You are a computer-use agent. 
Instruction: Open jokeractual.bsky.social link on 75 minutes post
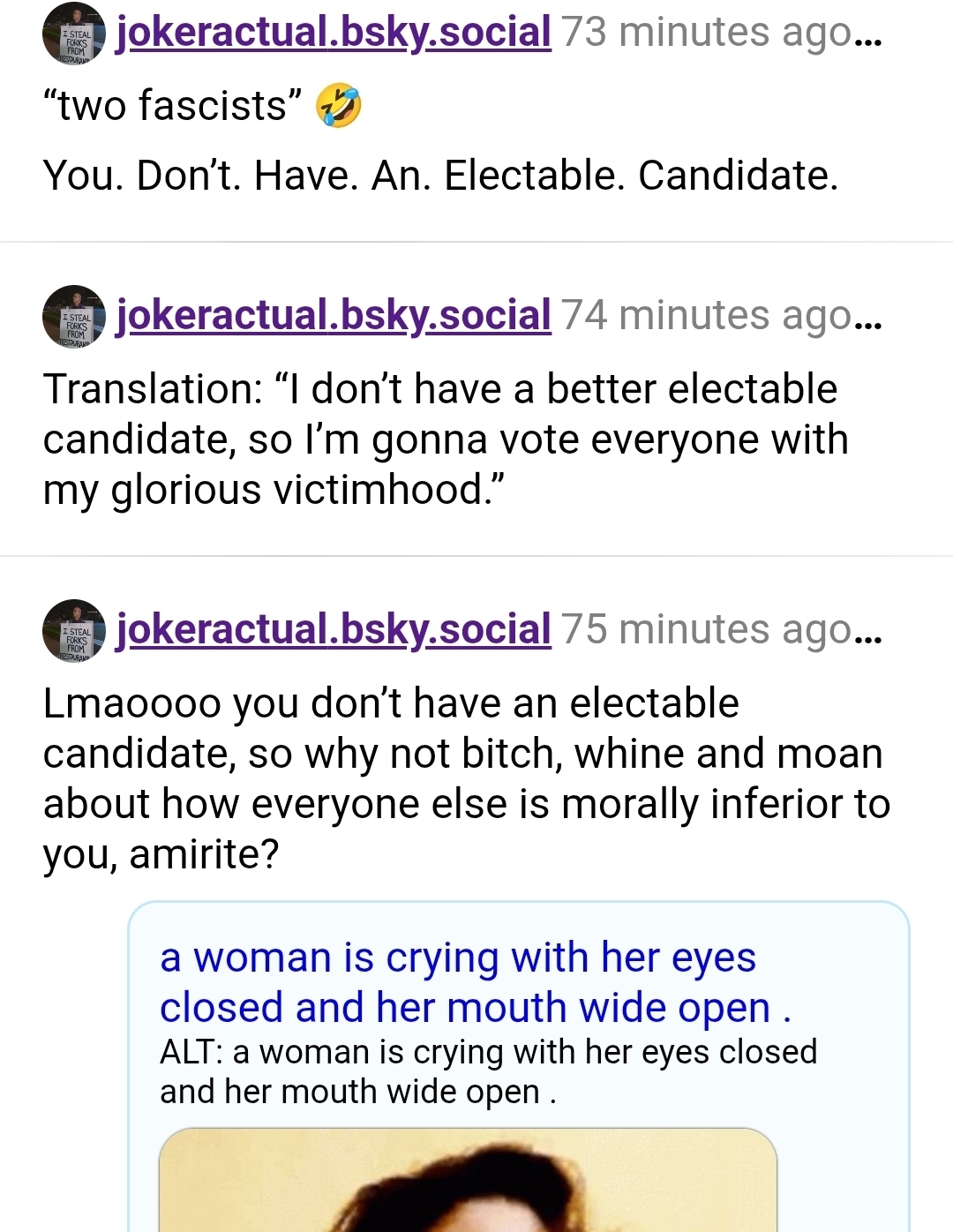click(334, 630)
